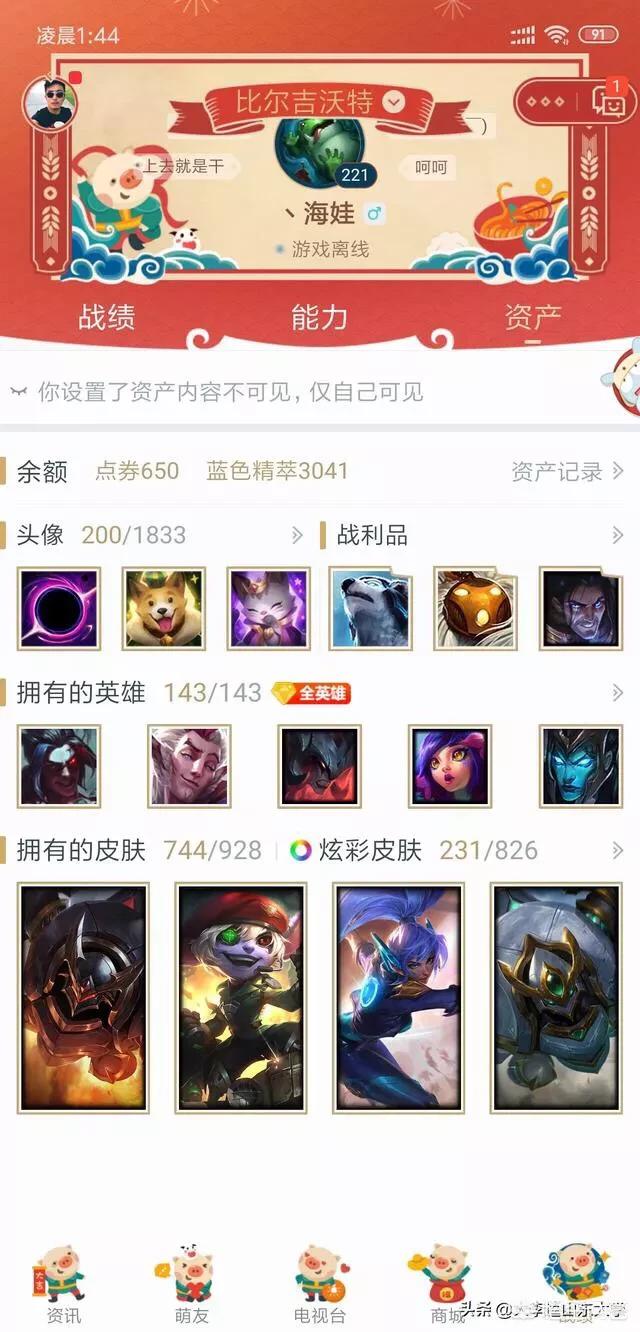The height and width of the screenshot is (1332, 640).
Task: Switch to the 能力 tab
Action: point(319,317)
